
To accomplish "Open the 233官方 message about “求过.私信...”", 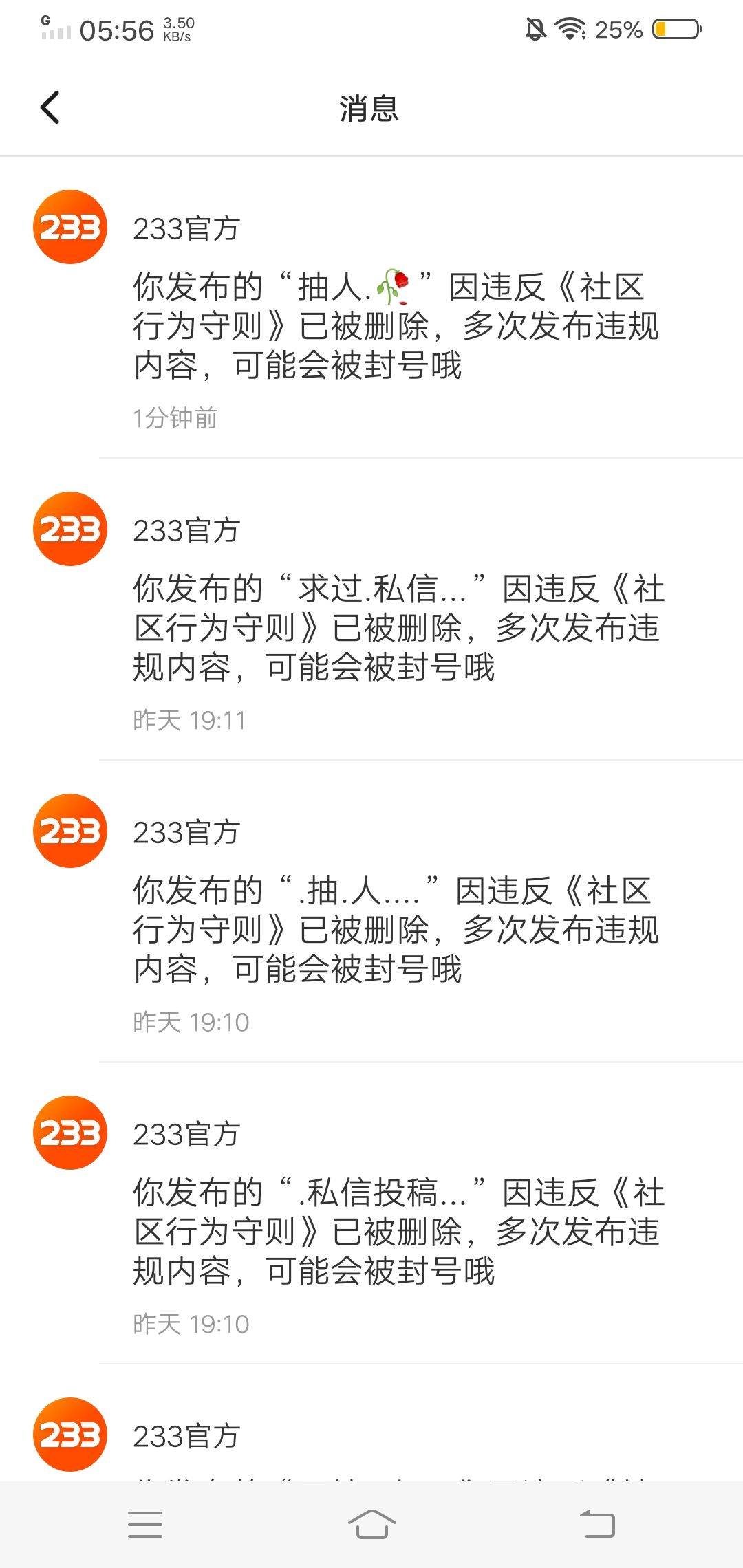I will coord(371,609).
